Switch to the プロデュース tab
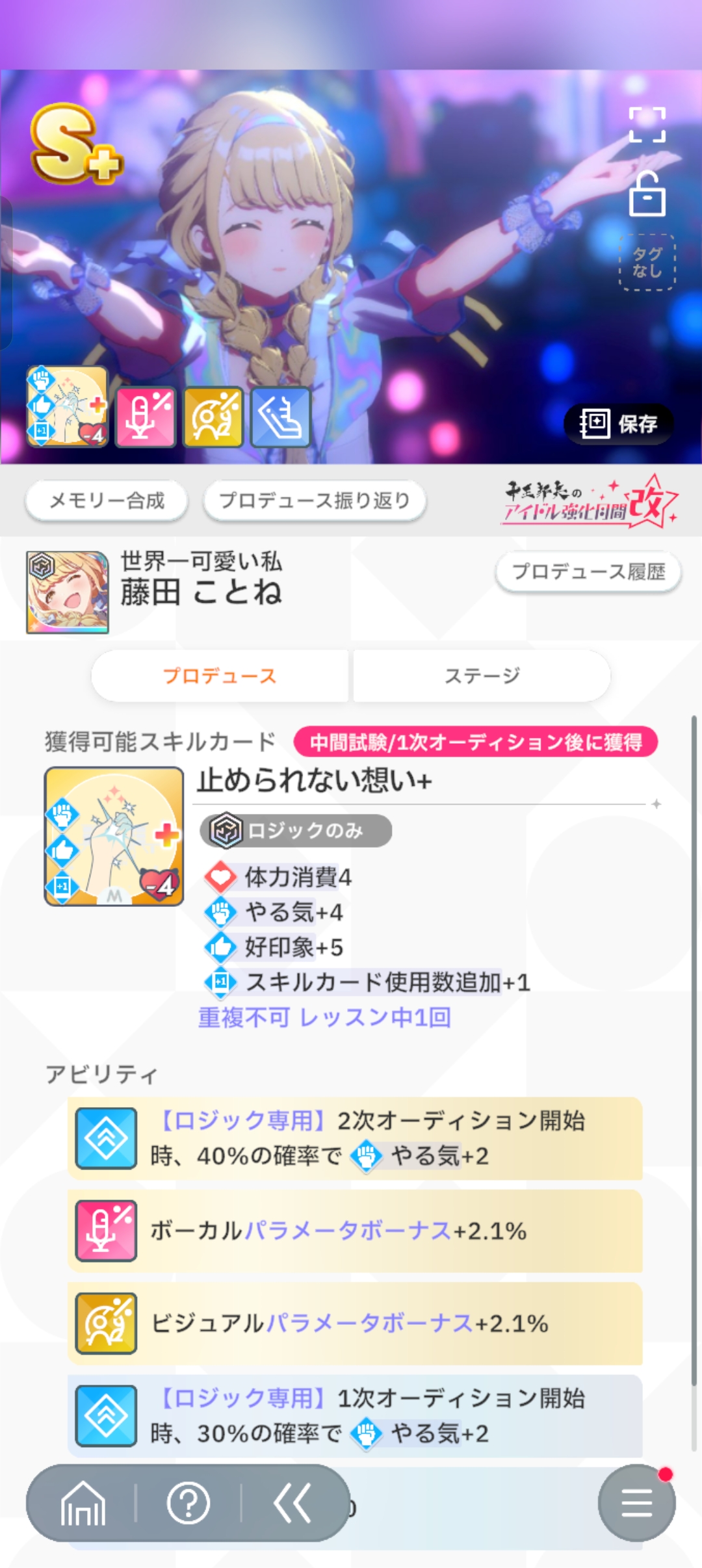 tap(220, 676)
